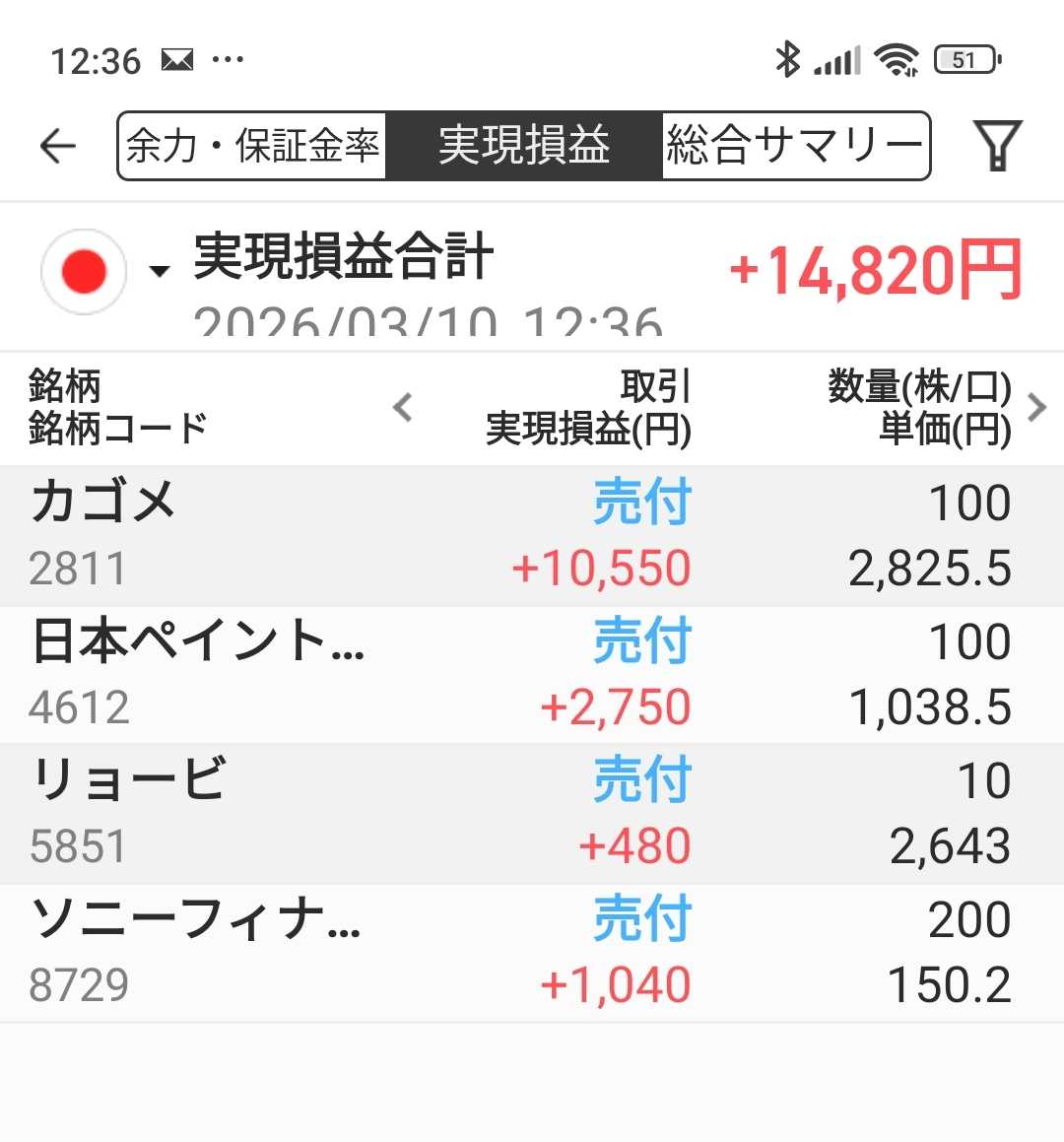This screenshot has height=1142, width=1064.
Task: Open the ソニーフィナ 8729 trade row
Action: coord(532,953)
